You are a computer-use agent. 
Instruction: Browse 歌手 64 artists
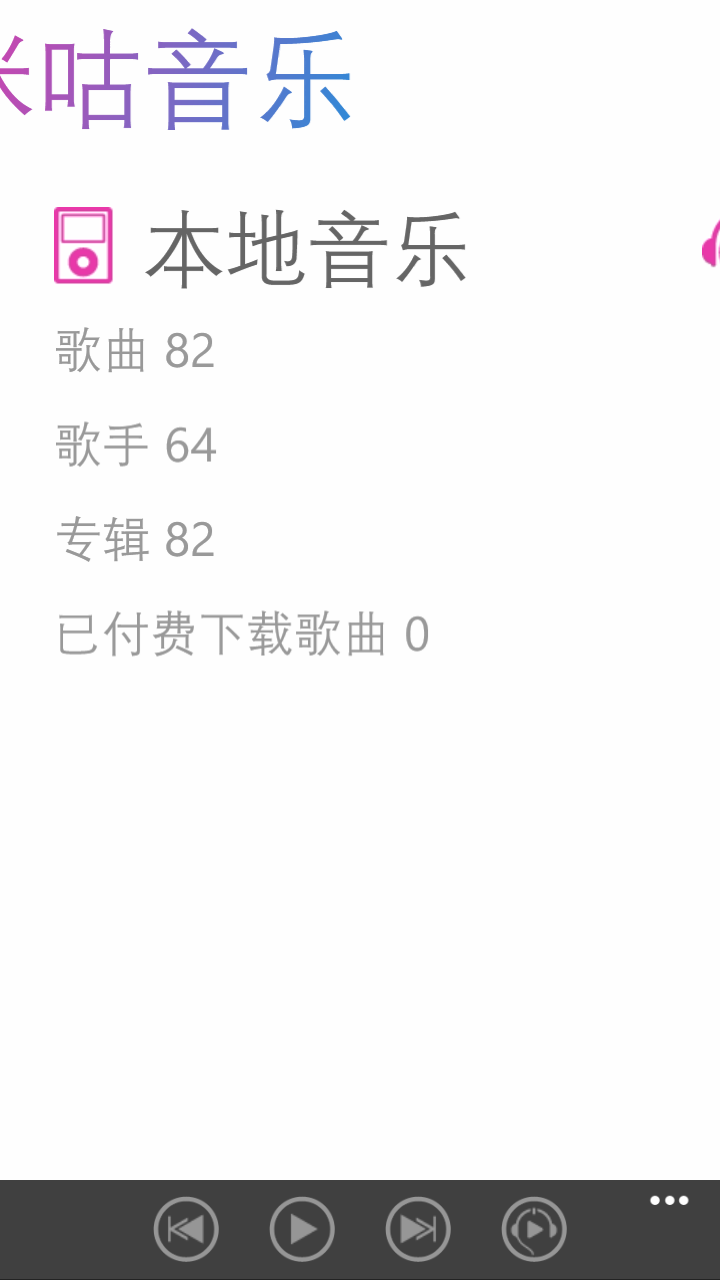point(136,445)
